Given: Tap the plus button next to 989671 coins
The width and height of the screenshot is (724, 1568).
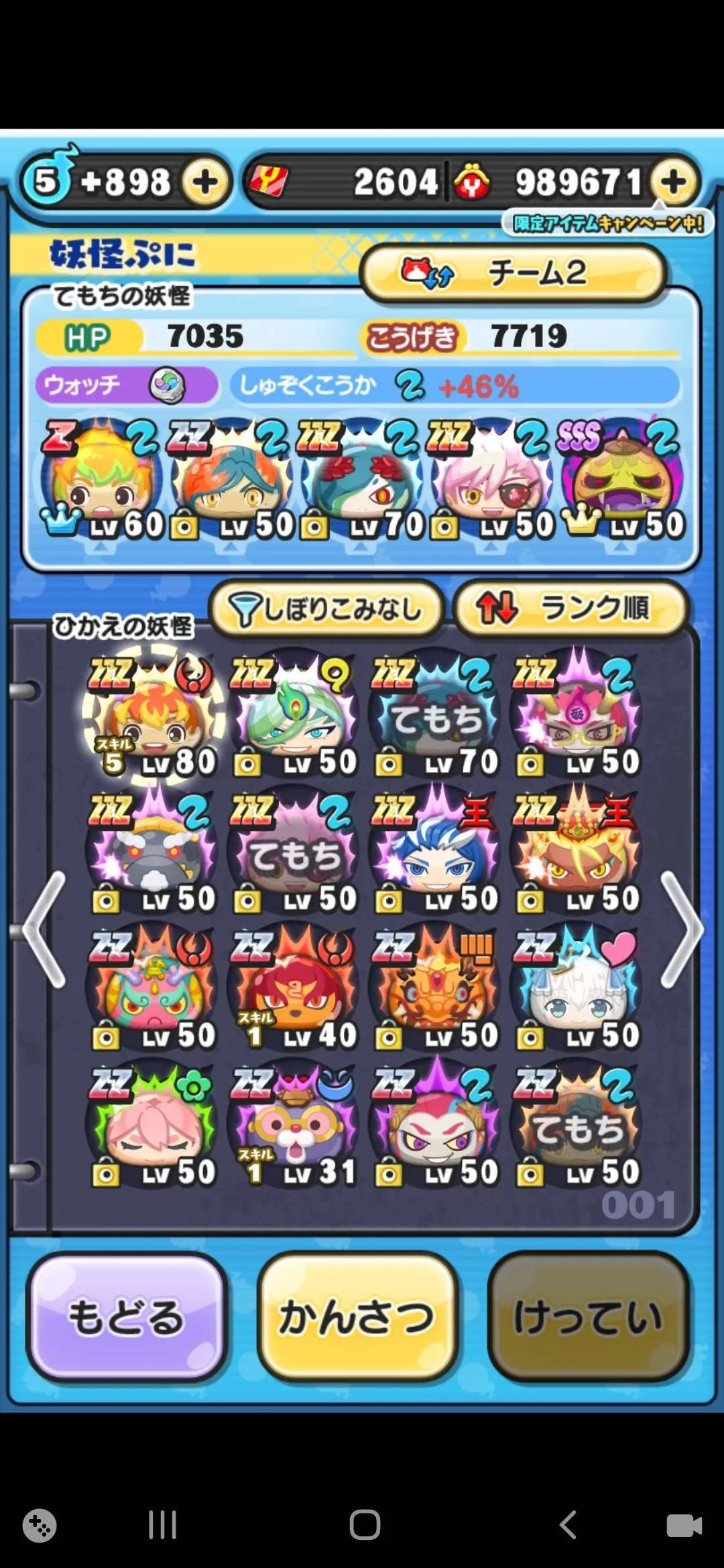Looking at the screenshot, I should coord(674,182).
